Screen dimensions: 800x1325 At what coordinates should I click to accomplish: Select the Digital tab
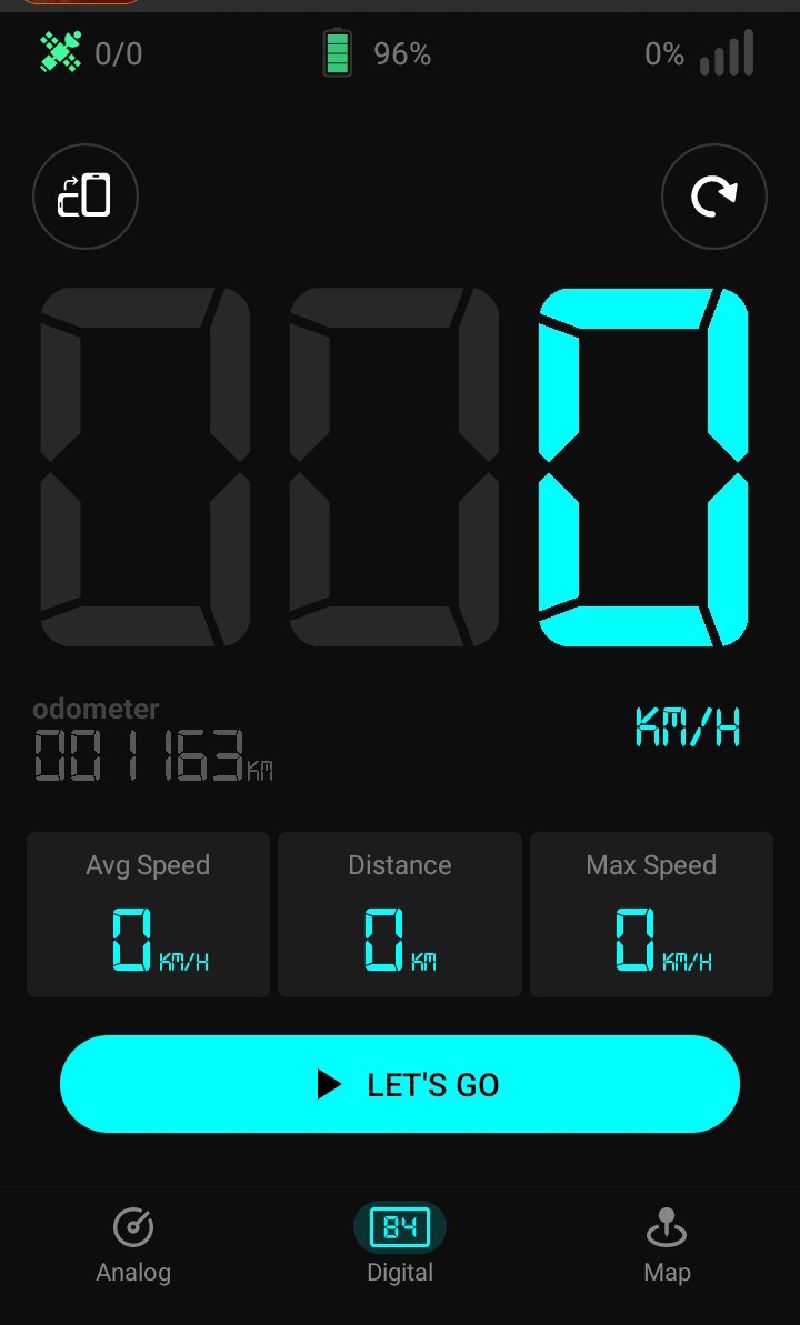tap(400, 1245)
